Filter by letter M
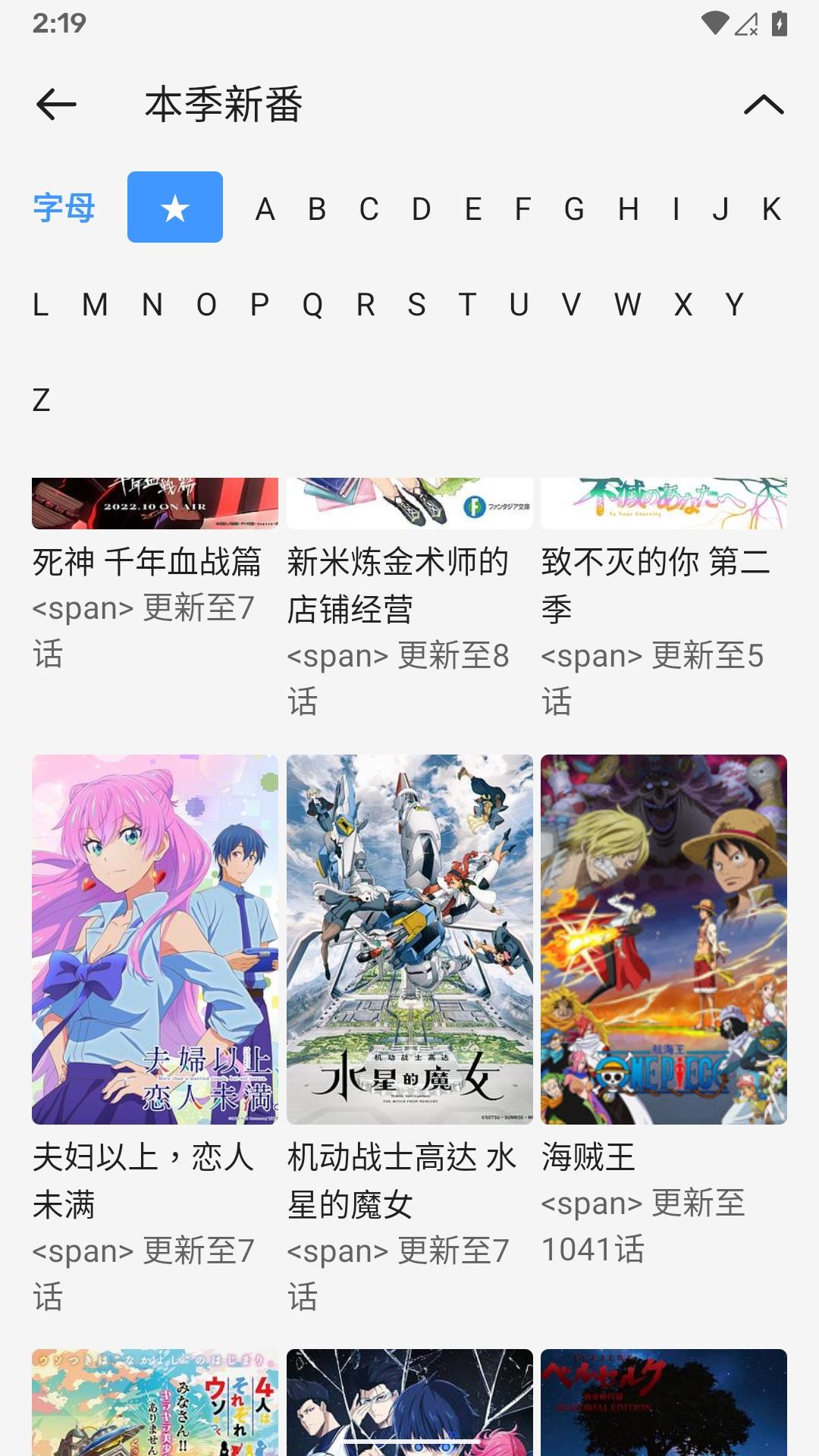819x1456 pixels. pos(95,305)
